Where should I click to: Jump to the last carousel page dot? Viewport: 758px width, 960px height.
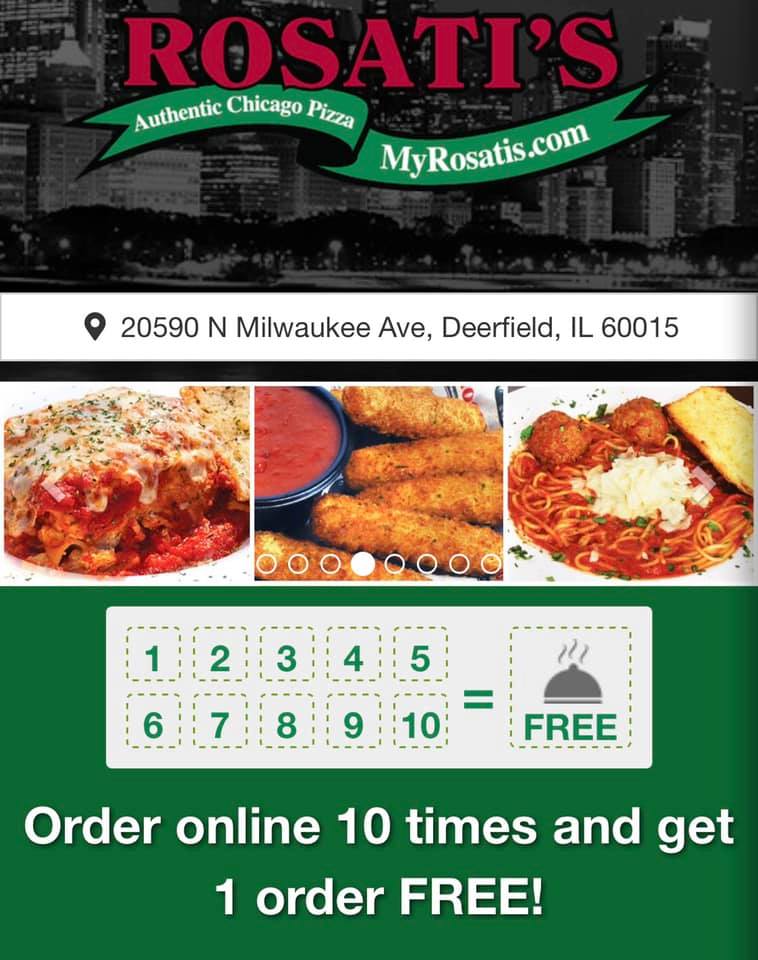tap(491, 564)
